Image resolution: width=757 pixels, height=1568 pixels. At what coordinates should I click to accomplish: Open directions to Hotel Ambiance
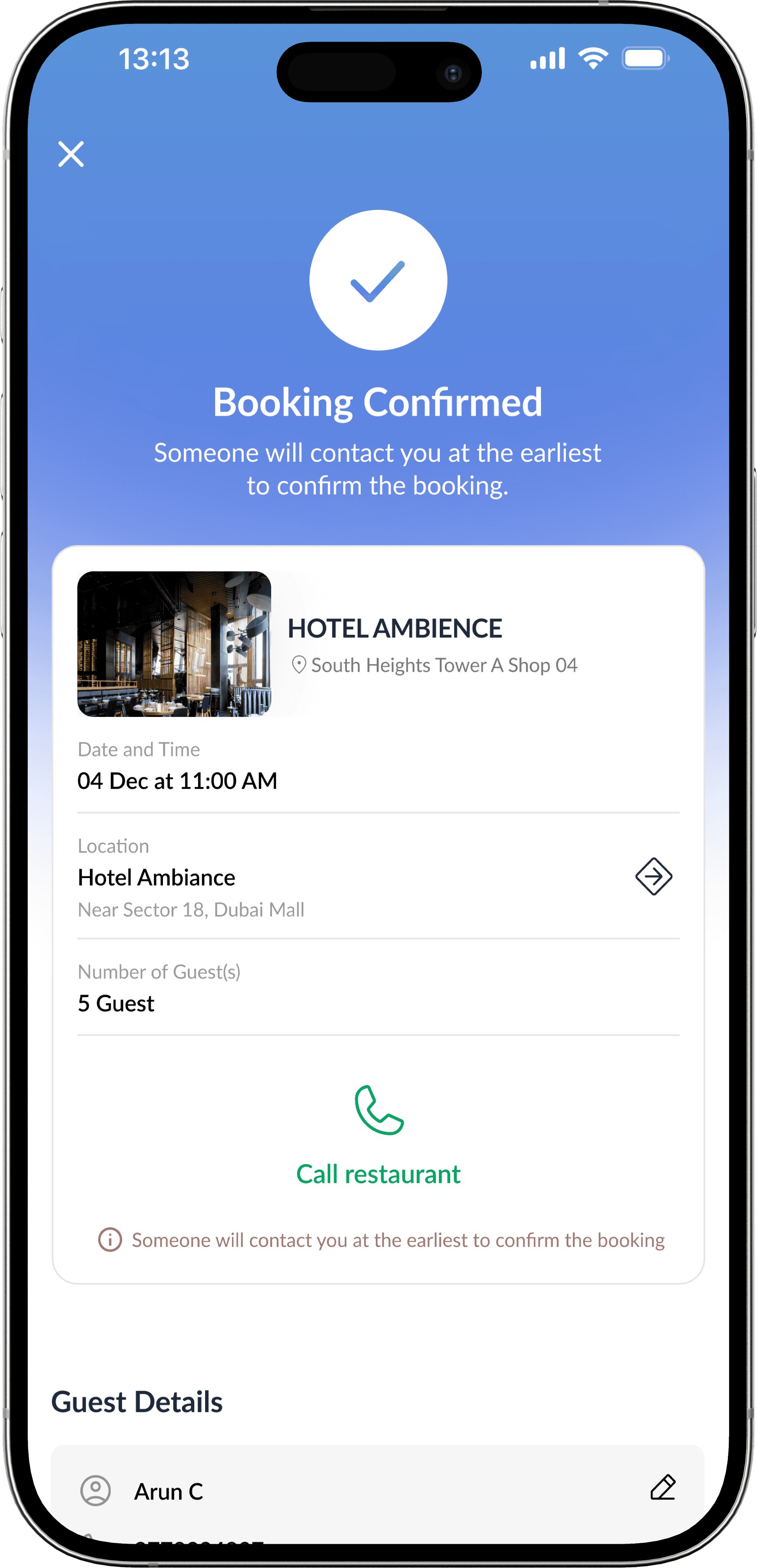[x=654, y=876]
